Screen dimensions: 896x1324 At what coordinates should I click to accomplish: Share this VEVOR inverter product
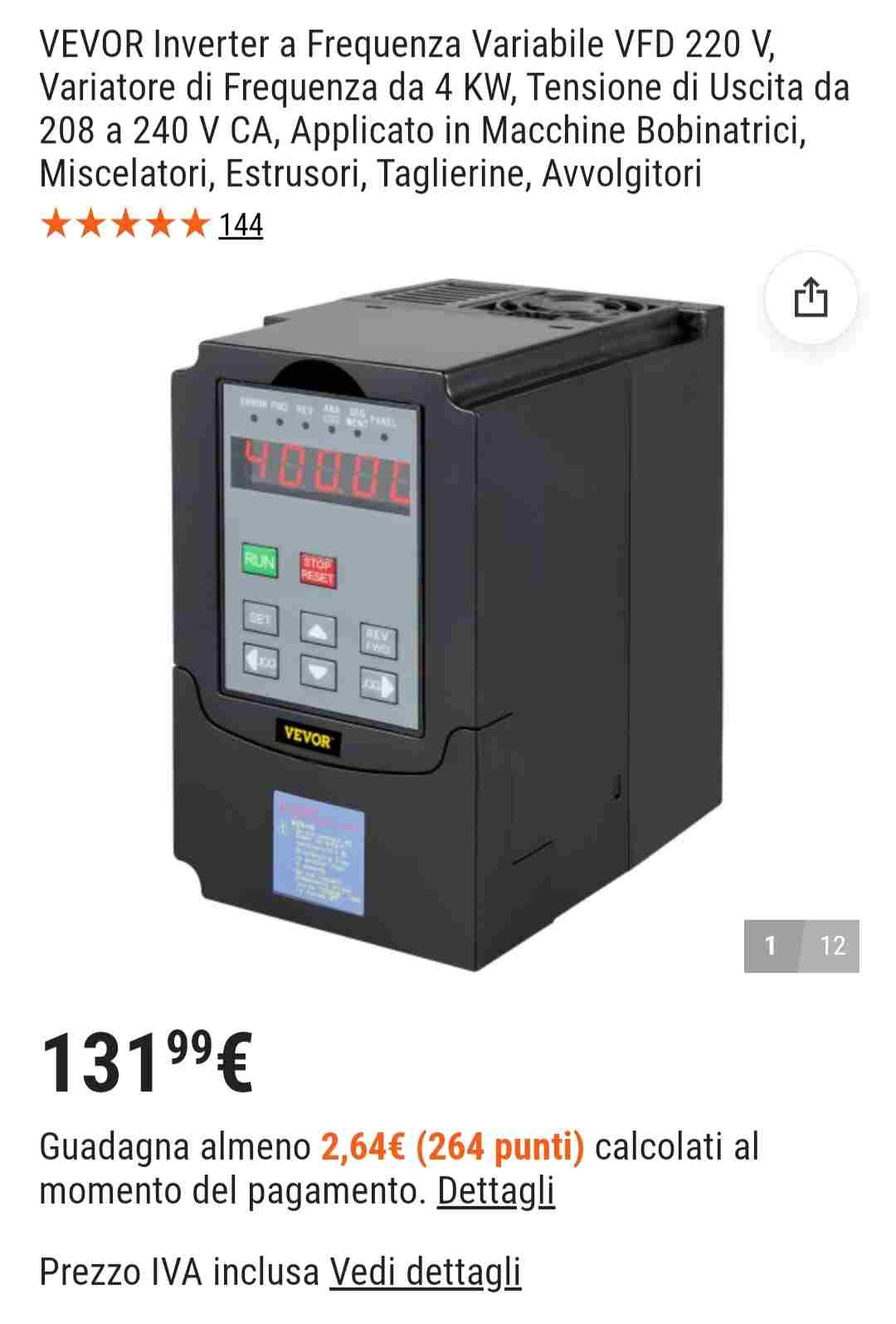click(811, 298)
